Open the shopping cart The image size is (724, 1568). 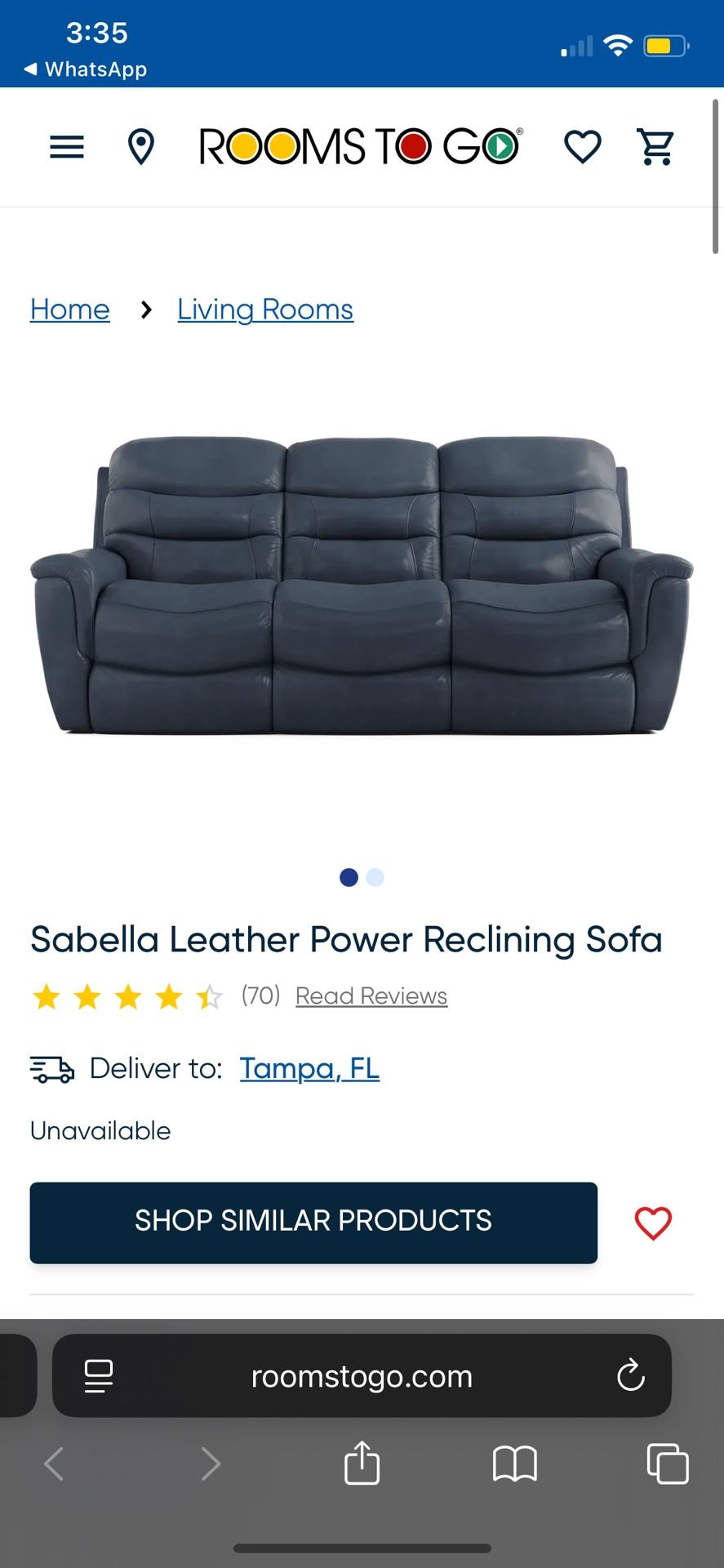point(657,147)
